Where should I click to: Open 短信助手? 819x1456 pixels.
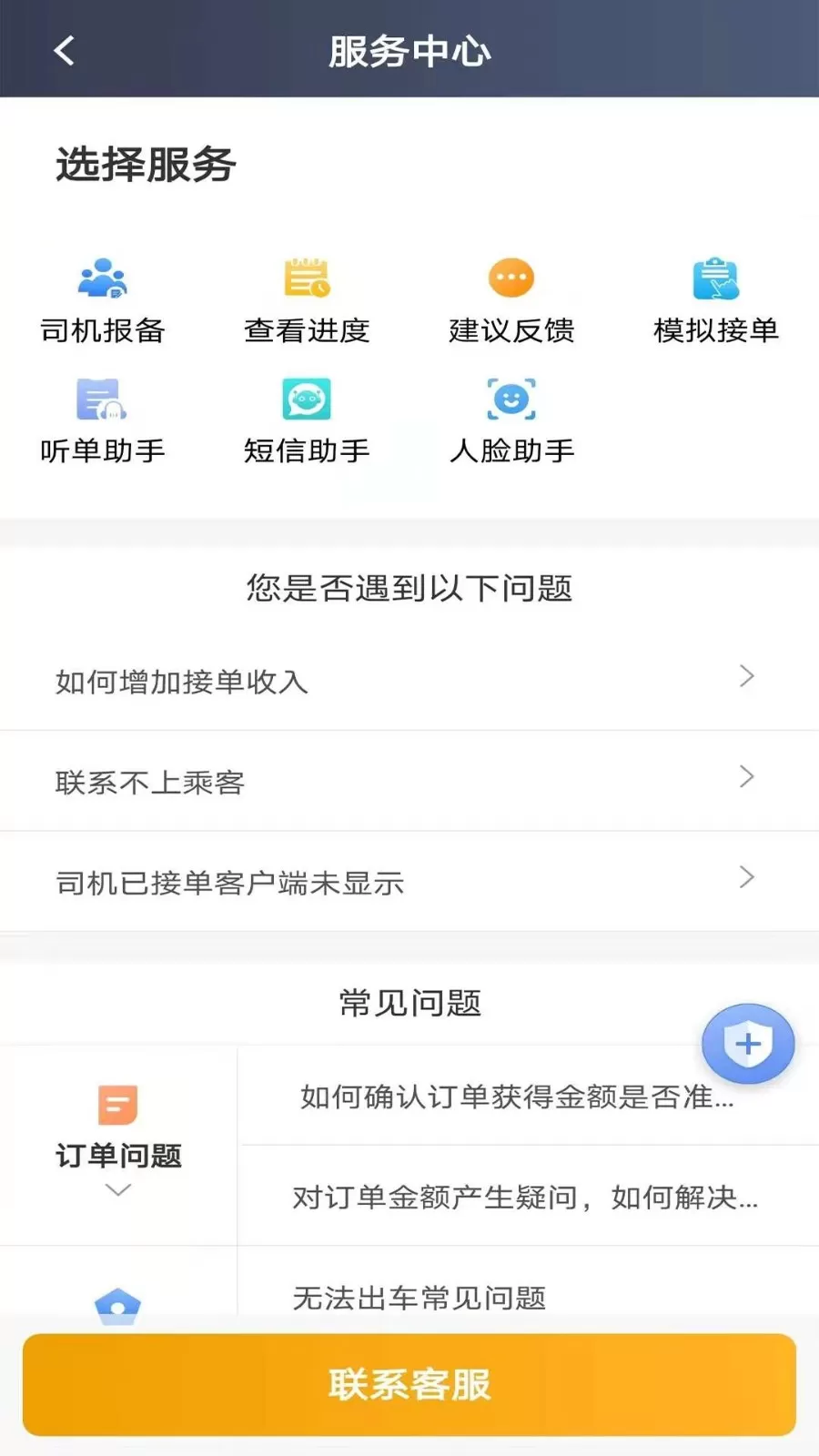click(x=307, y=422)
